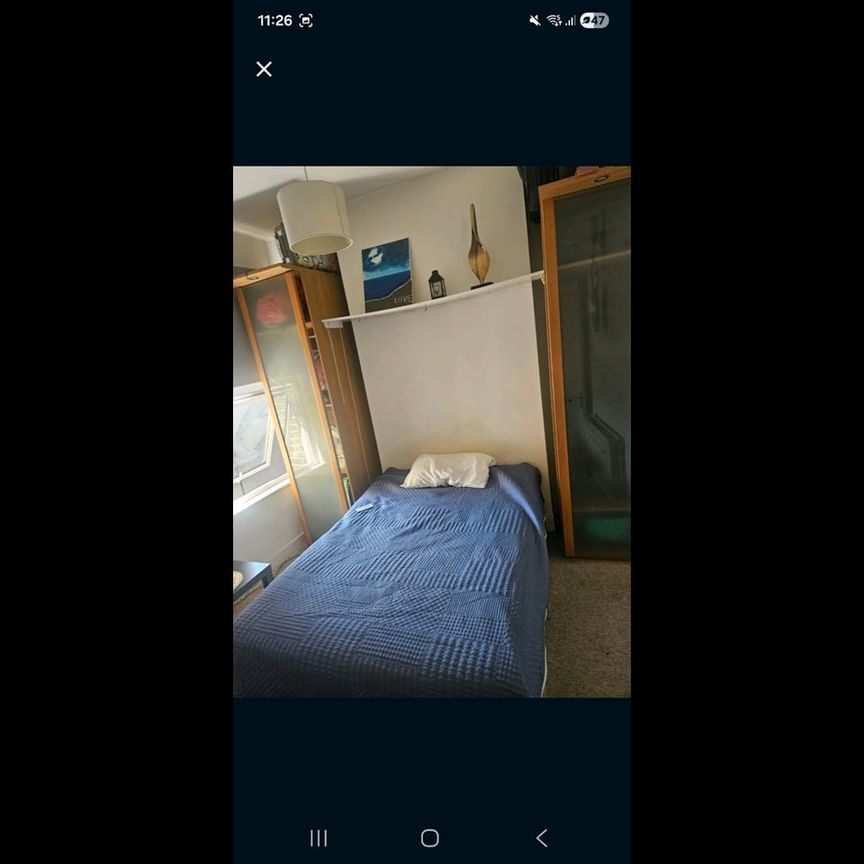This screenshot has width=864, height=864.
Task: Go to the home screen
Action: [x=430, y=838]
